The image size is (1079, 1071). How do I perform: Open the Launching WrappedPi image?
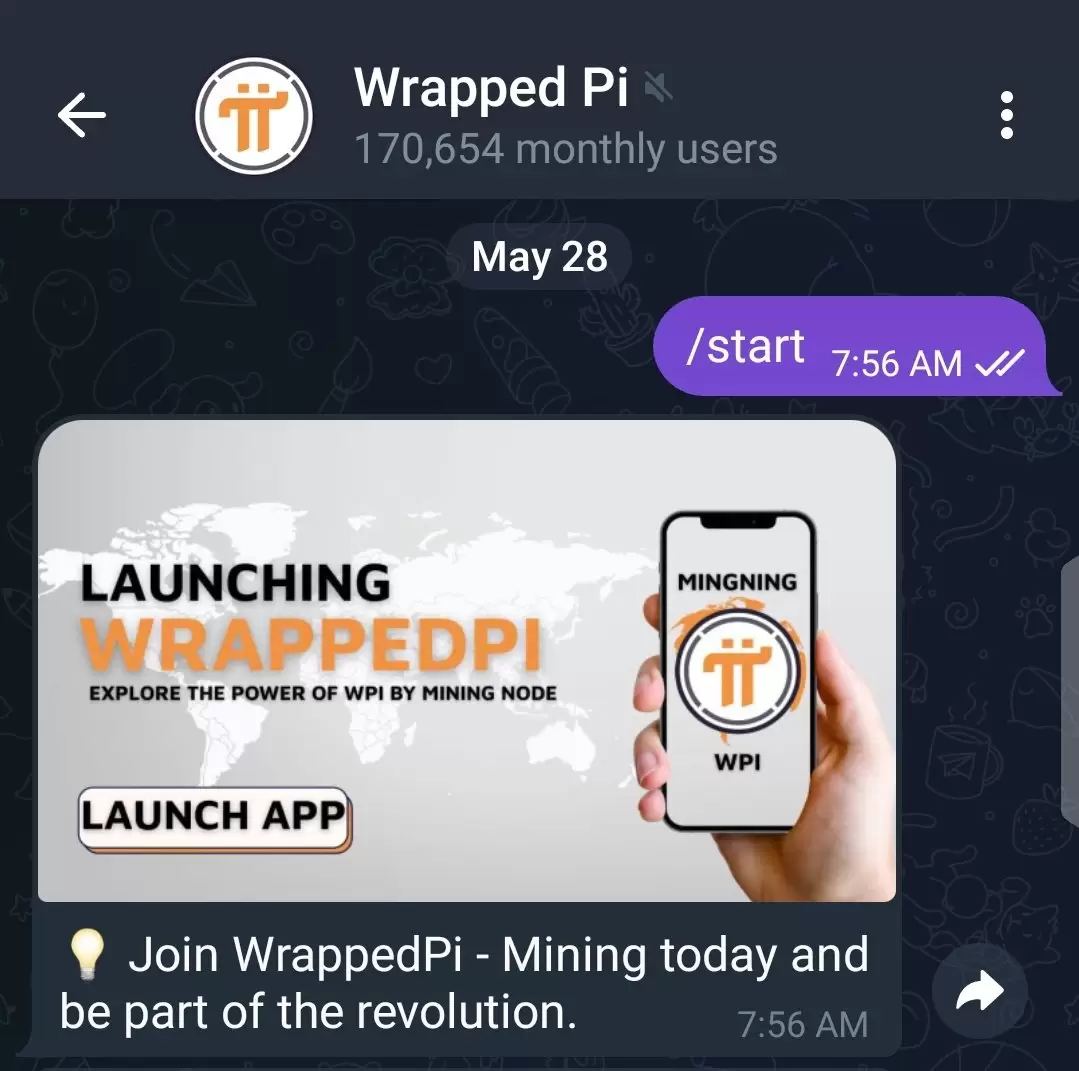(467, 660)
